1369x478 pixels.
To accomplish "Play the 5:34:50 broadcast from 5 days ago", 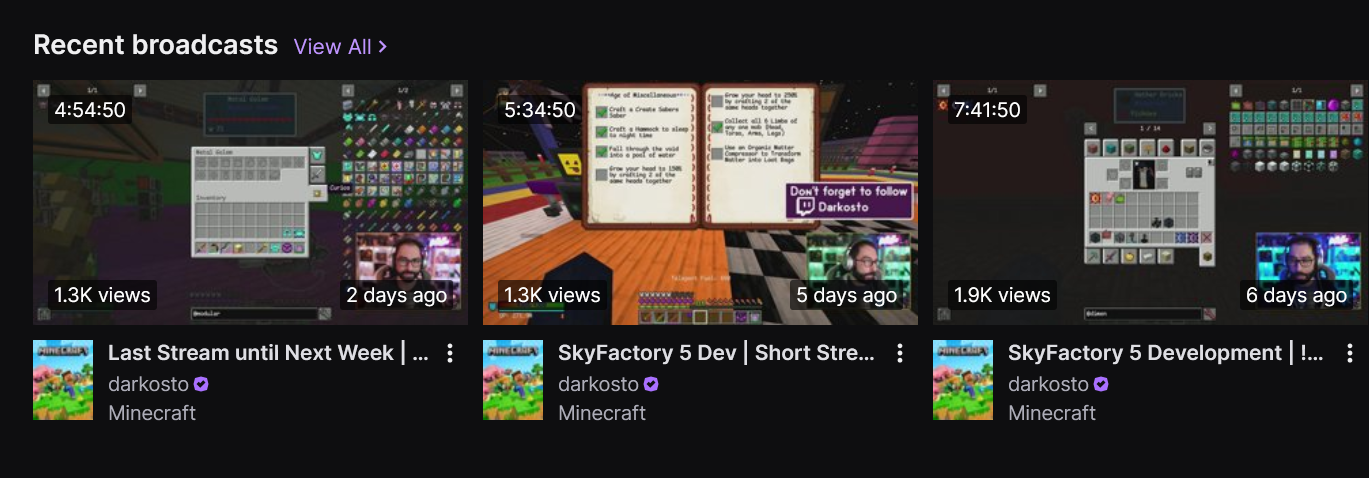I will (700, 203).
